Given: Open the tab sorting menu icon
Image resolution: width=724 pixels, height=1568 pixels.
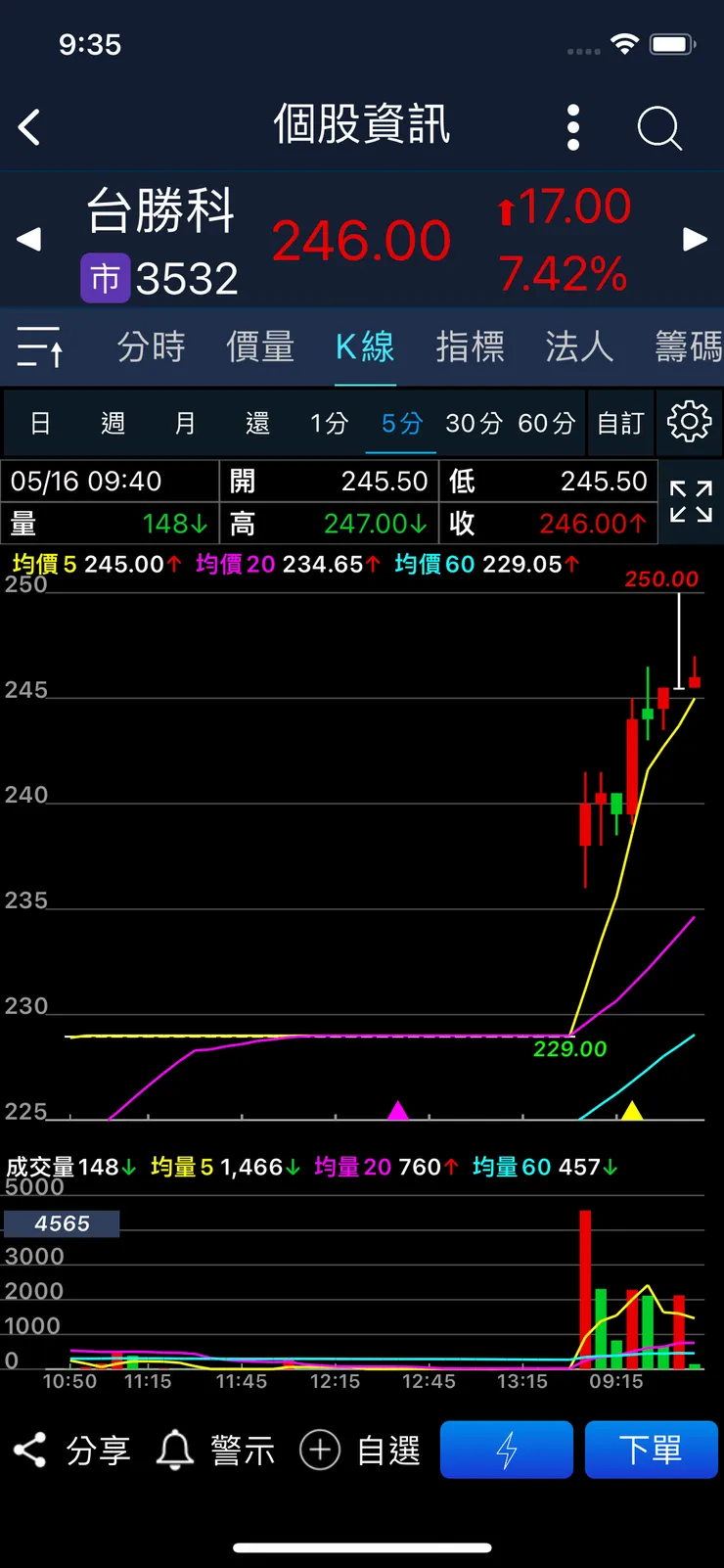Looking at the screenshot, I should (40, 346).
